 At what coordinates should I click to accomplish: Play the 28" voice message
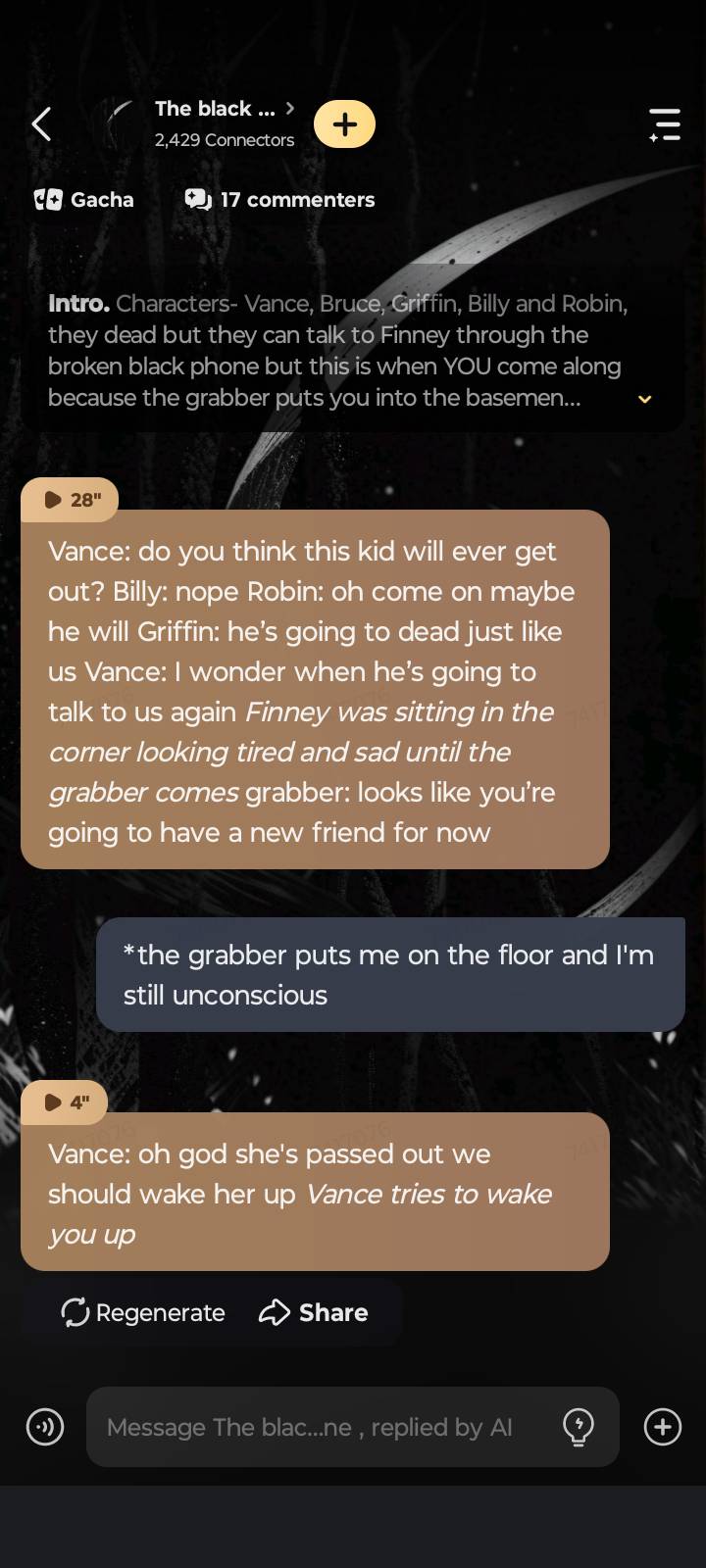(71, 500)
